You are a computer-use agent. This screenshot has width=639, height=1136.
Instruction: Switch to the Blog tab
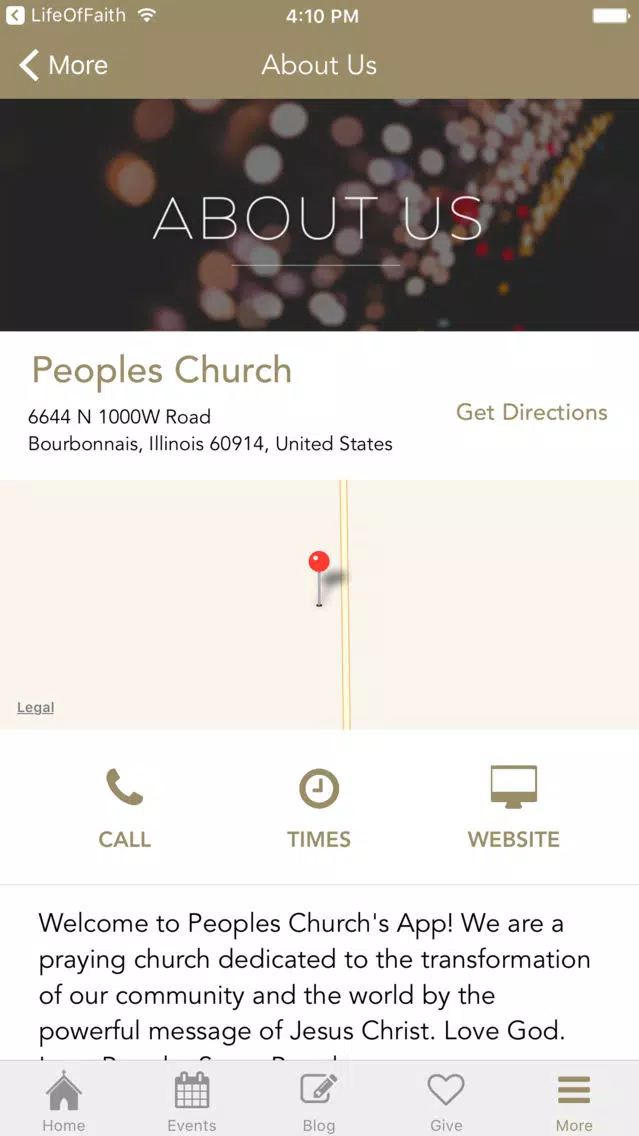319,1101
